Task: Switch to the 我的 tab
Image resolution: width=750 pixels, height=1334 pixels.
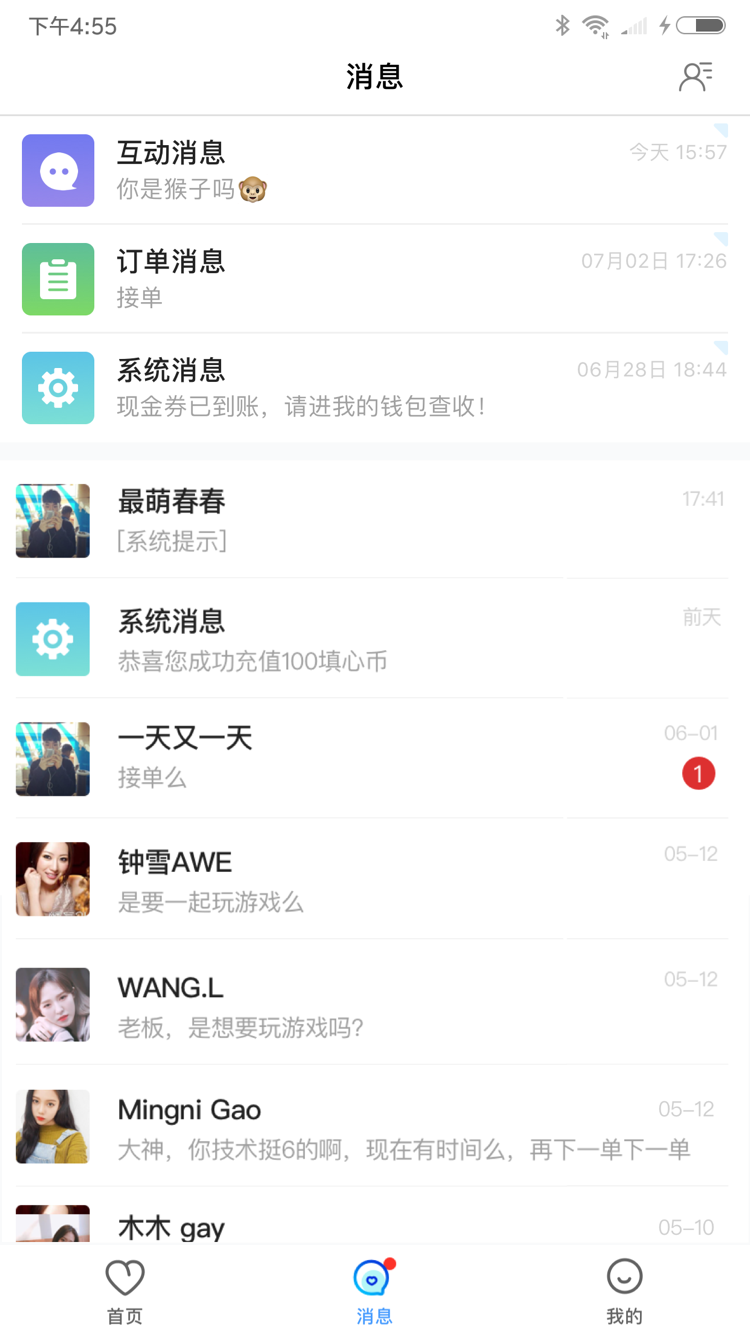Action: (x=623, y=1288)
